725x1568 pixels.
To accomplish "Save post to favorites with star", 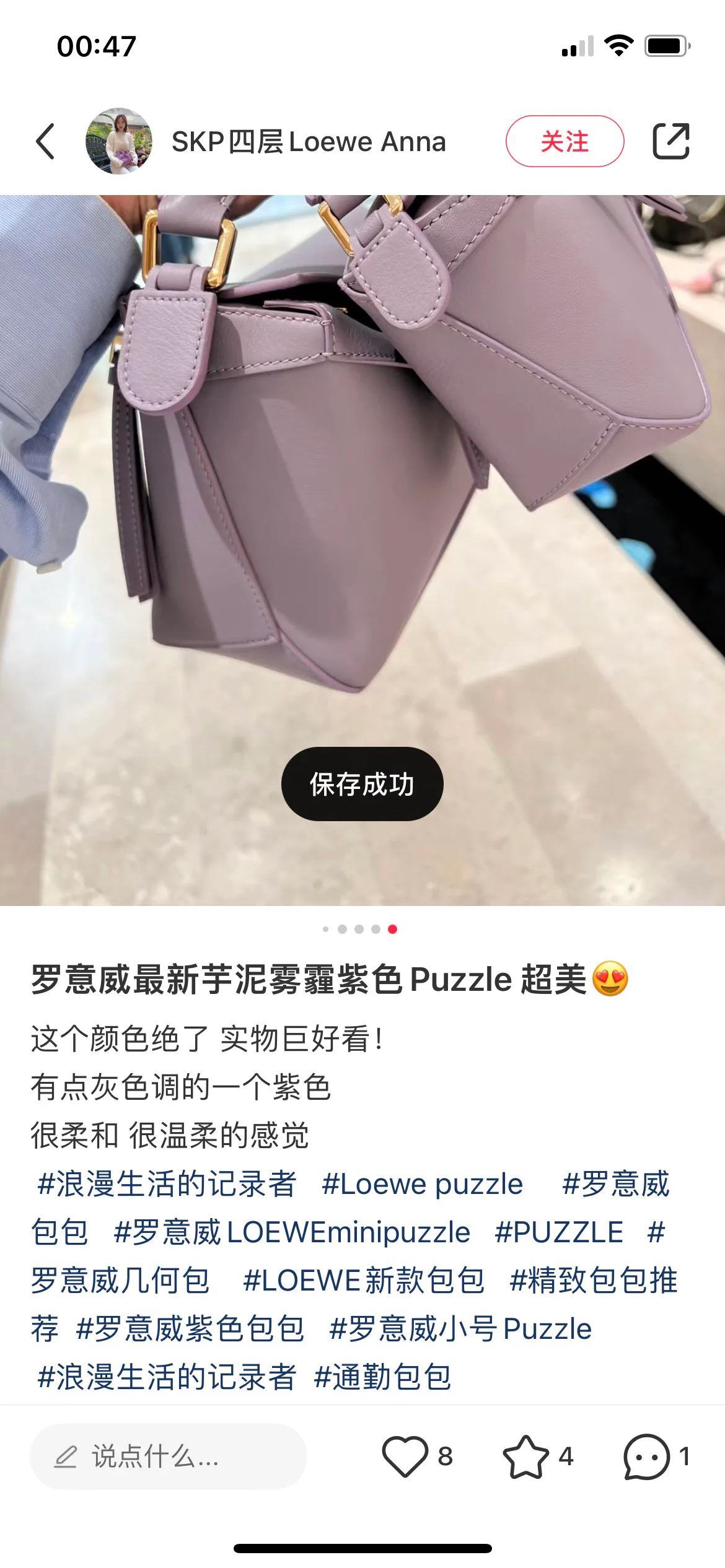I will pyautogui.click(x=525, y=1456).
